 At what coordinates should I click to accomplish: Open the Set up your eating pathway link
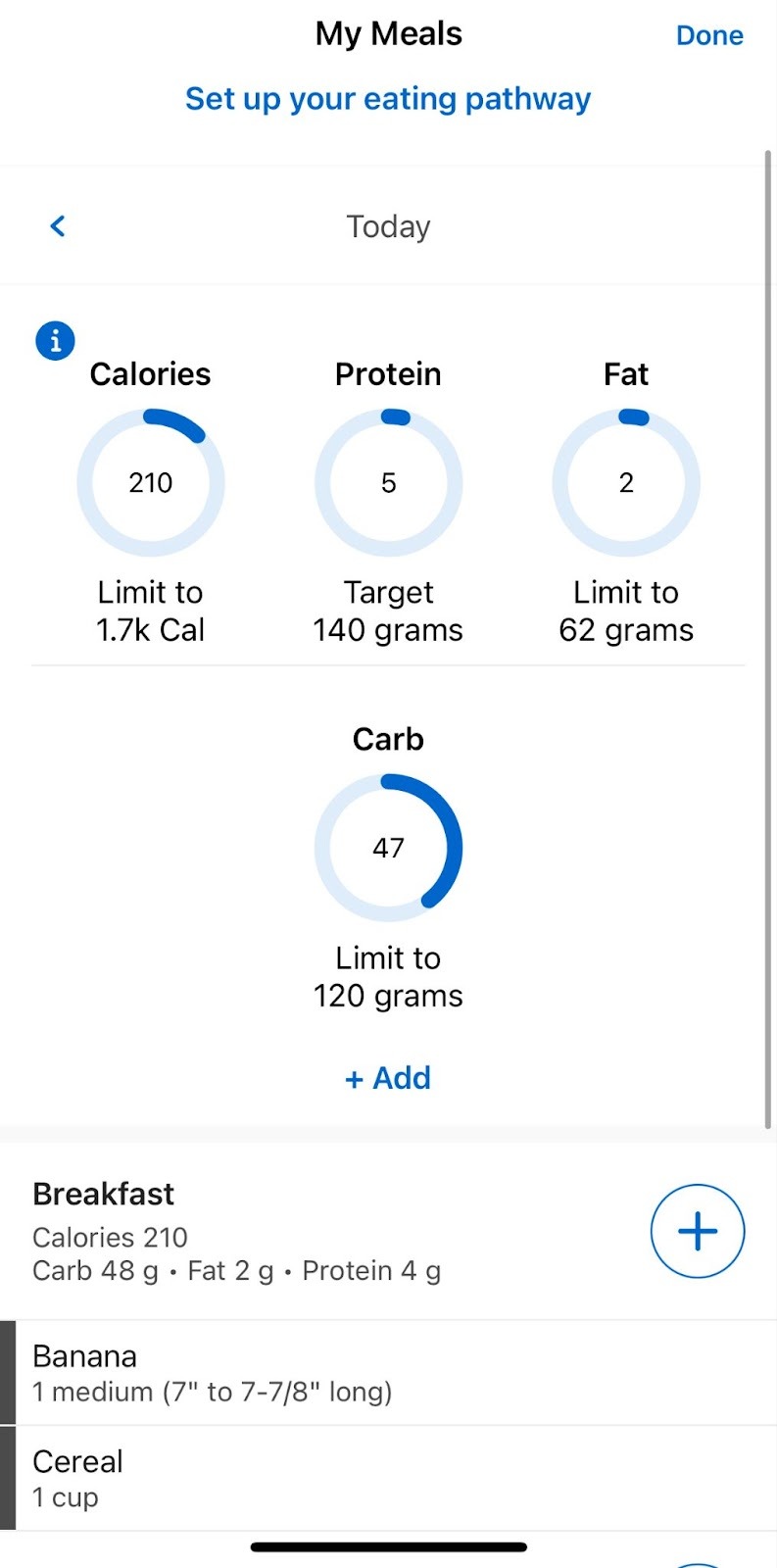pos(388,99)
